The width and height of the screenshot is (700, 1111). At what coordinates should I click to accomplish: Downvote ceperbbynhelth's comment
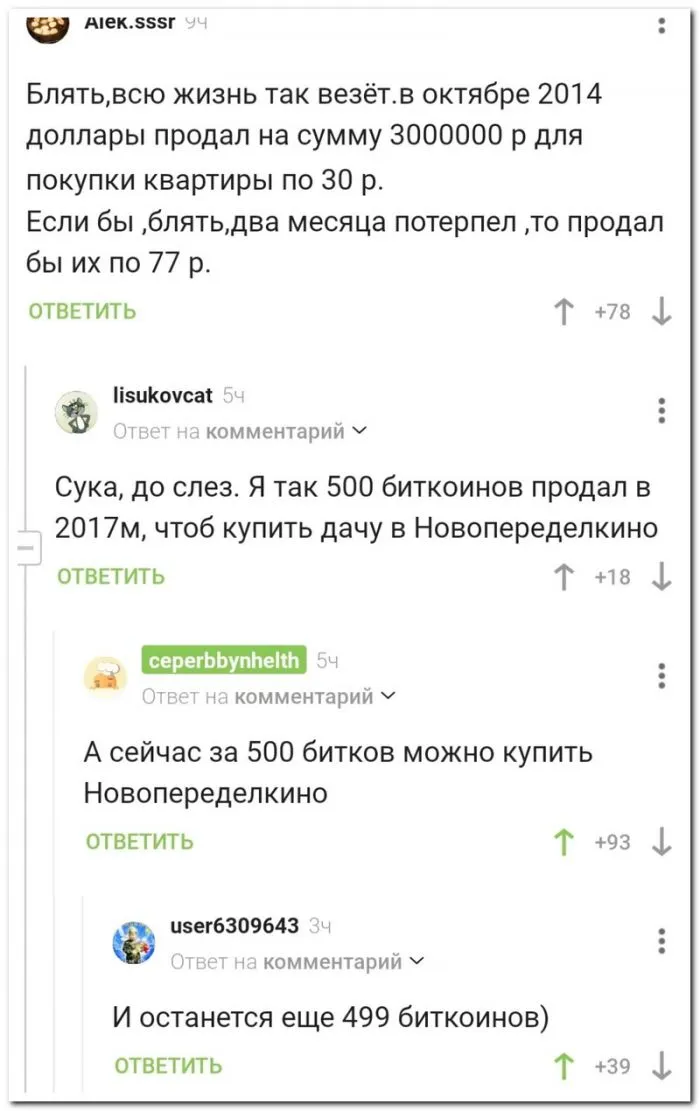coord(661,843)
